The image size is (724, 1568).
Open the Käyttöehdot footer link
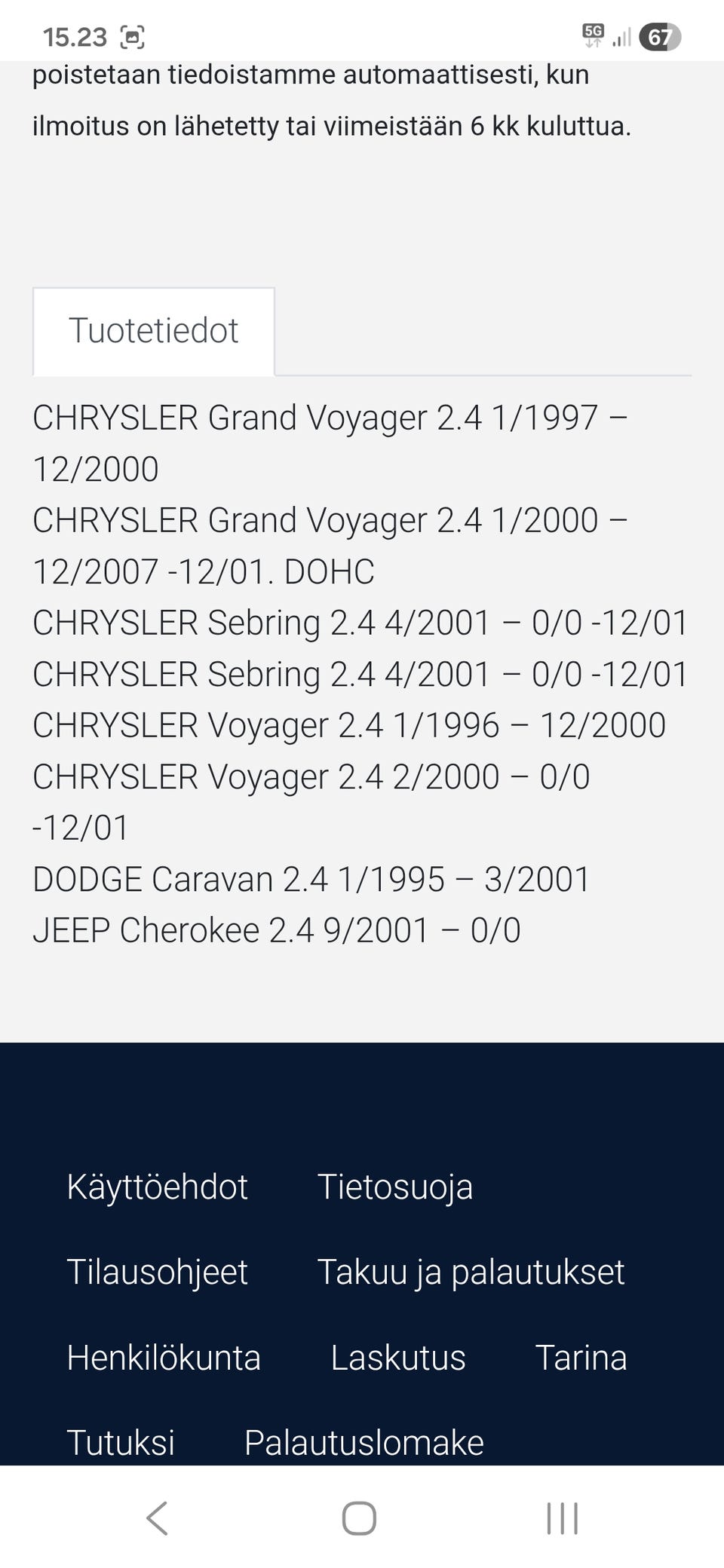[157, 1187]
